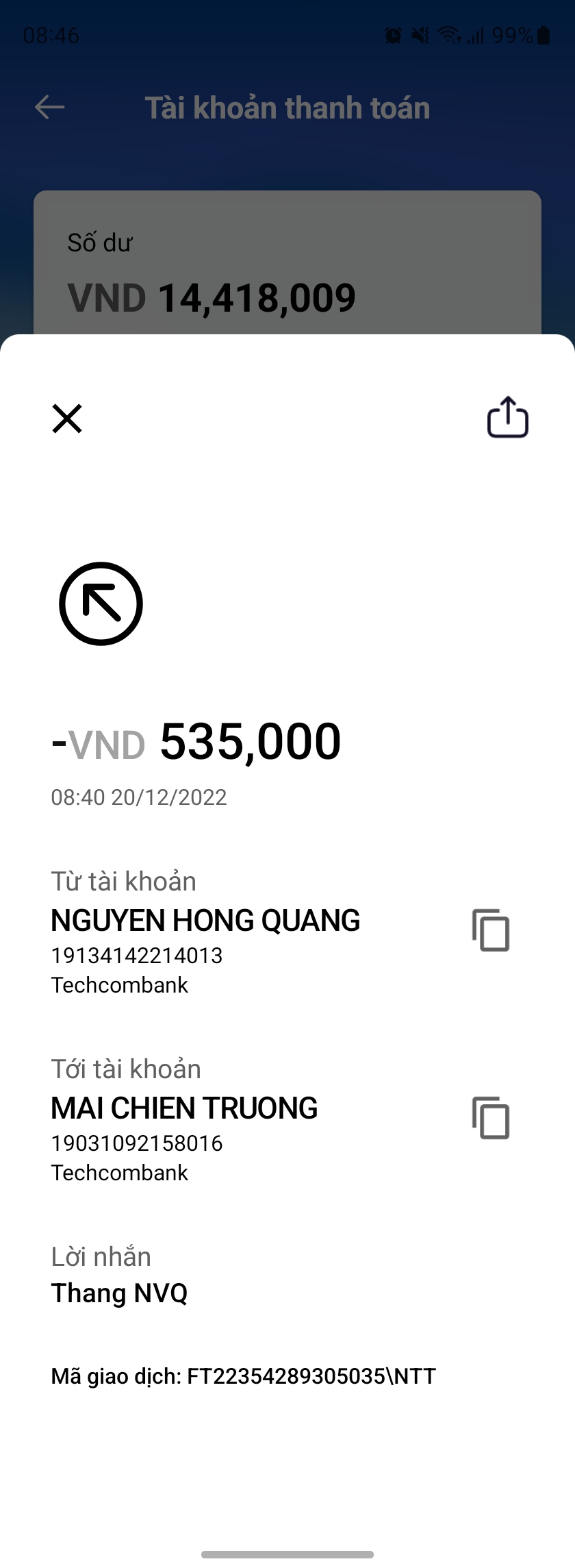Close the transaction detail sheet
The width and height of the screenshot is (575, 1568).
point(67,419)
